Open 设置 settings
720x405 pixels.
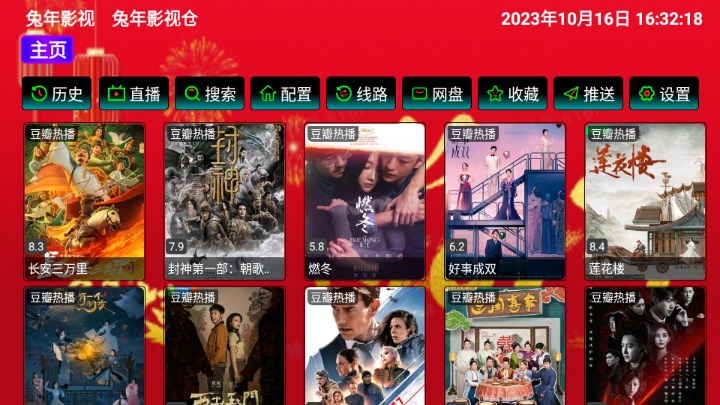(664, 94)
